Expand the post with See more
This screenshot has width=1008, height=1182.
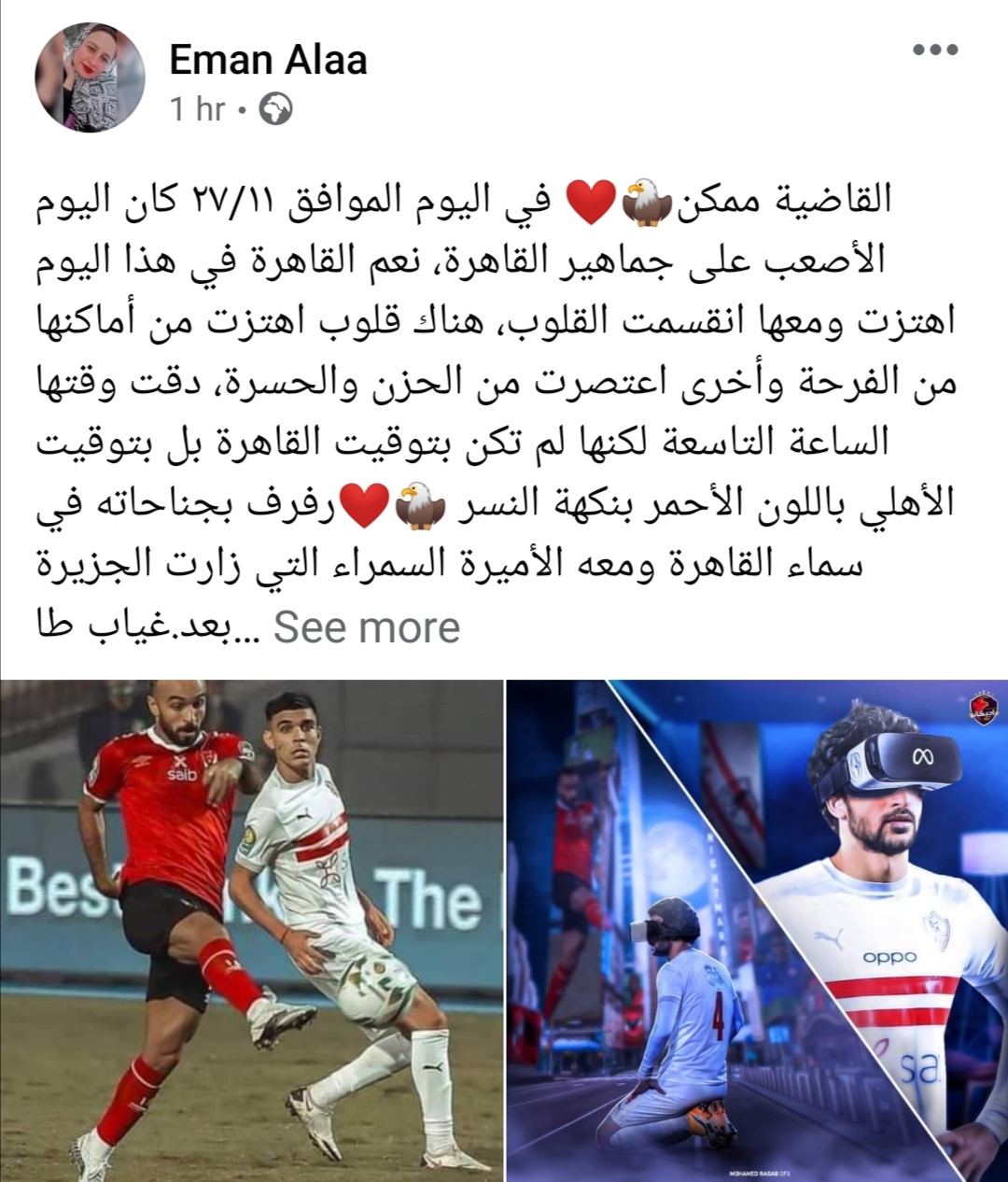(367, 627)
